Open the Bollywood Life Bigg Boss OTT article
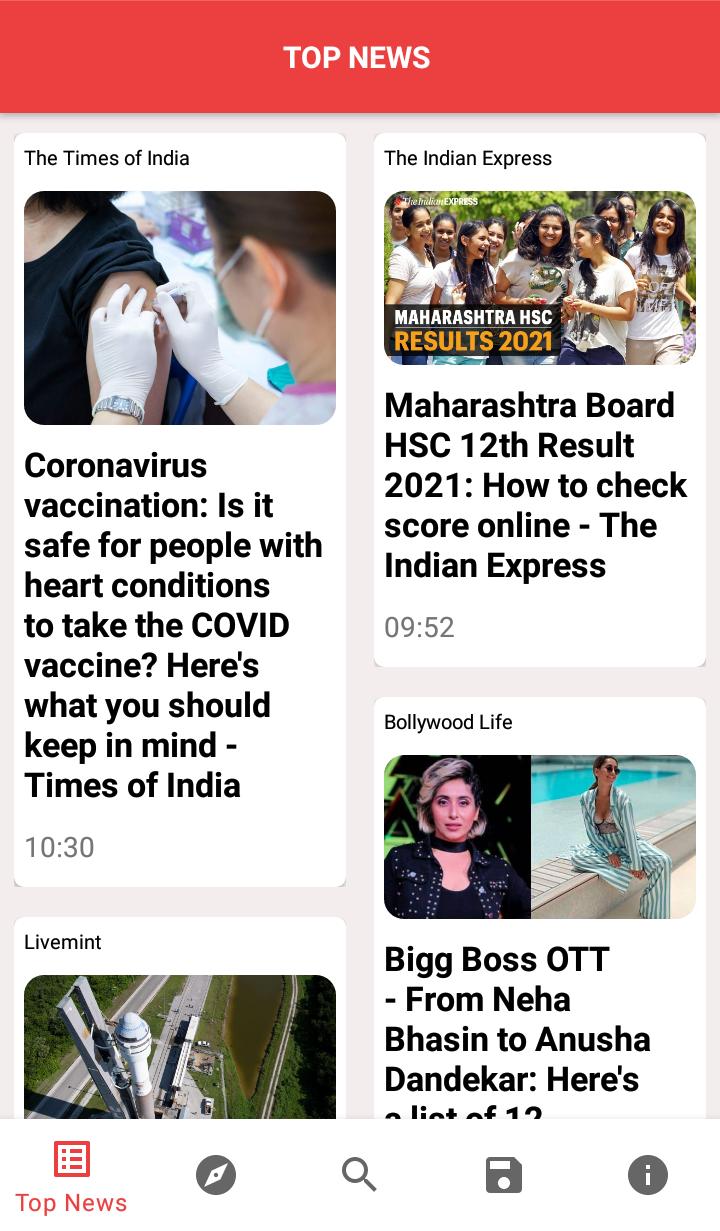The height and width of the screenshot is (1231, 720). [x=540, y=908]
